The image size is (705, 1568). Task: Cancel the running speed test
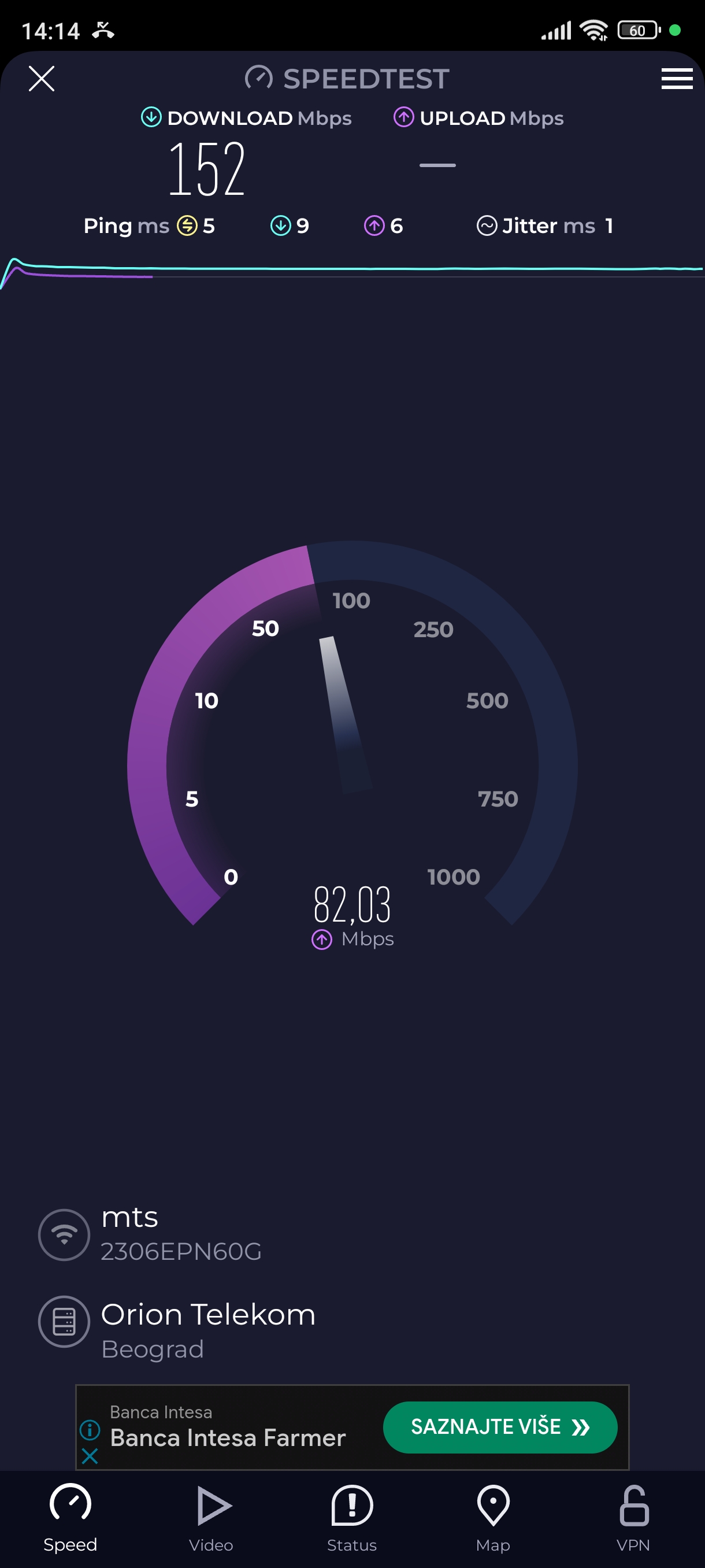tap(42, 79)
